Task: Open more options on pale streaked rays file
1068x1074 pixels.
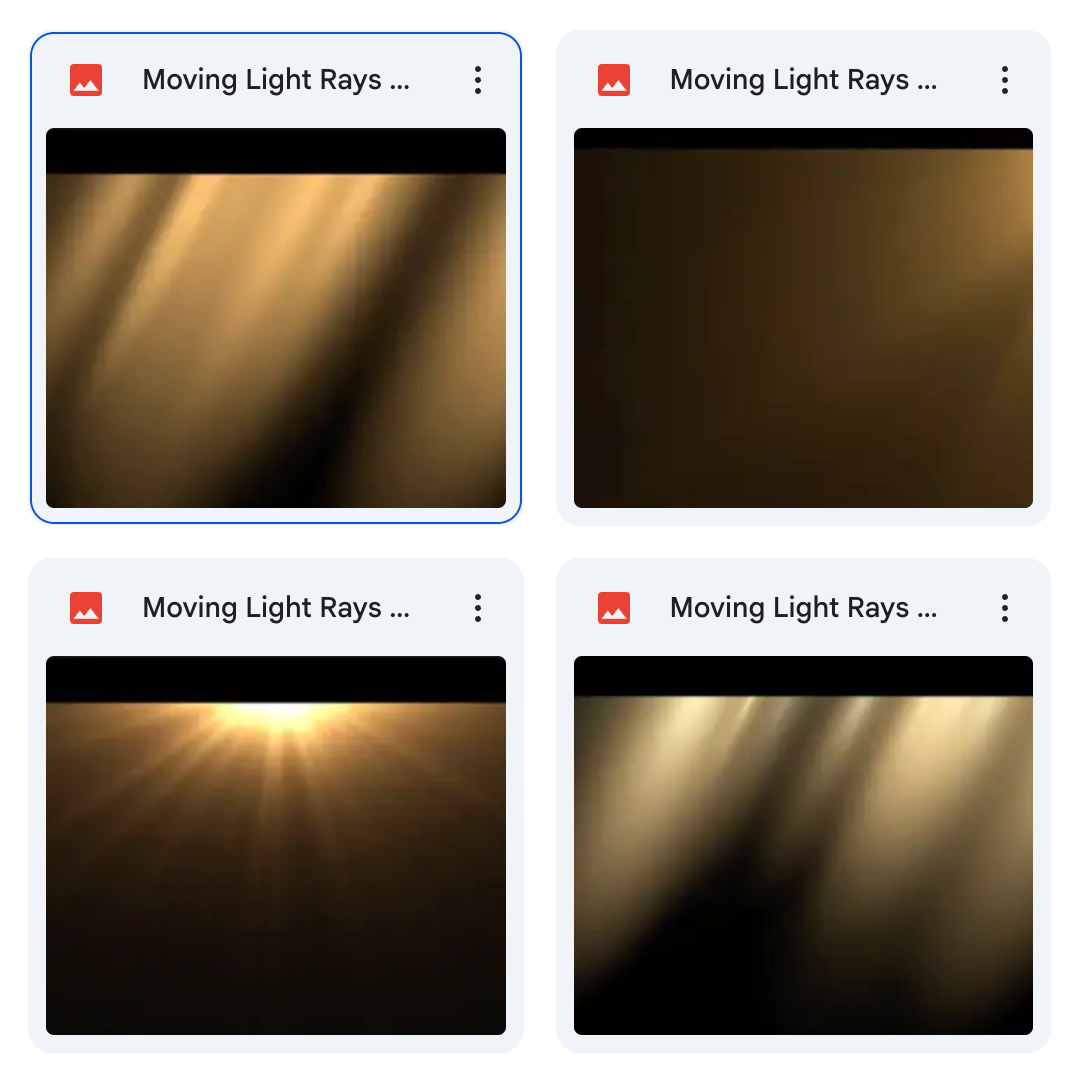Action: click(x=1005, y=608)
